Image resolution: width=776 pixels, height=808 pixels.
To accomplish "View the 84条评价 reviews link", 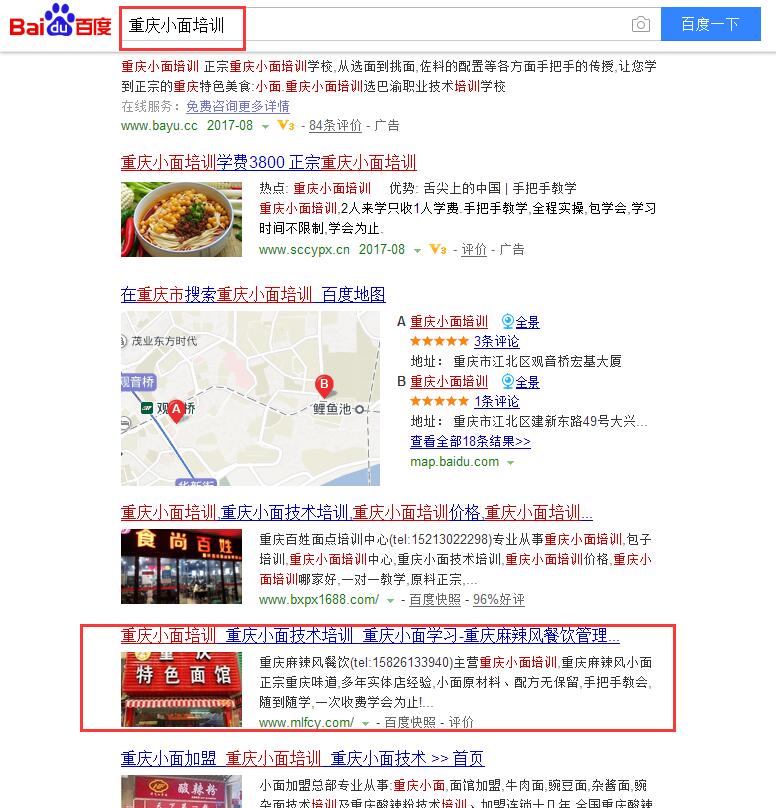I will click(335, 125).
